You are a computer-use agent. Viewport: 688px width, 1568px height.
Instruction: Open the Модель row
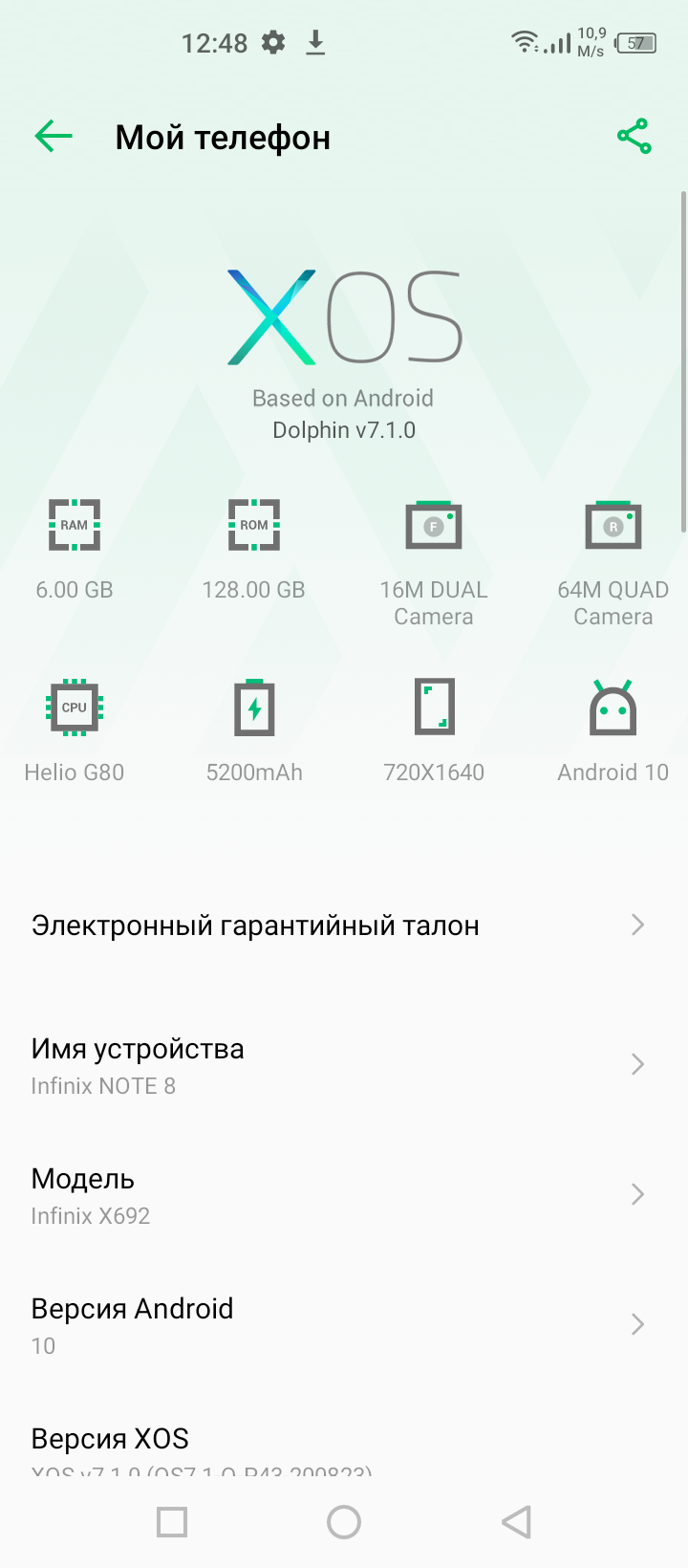coord(339,1195)
